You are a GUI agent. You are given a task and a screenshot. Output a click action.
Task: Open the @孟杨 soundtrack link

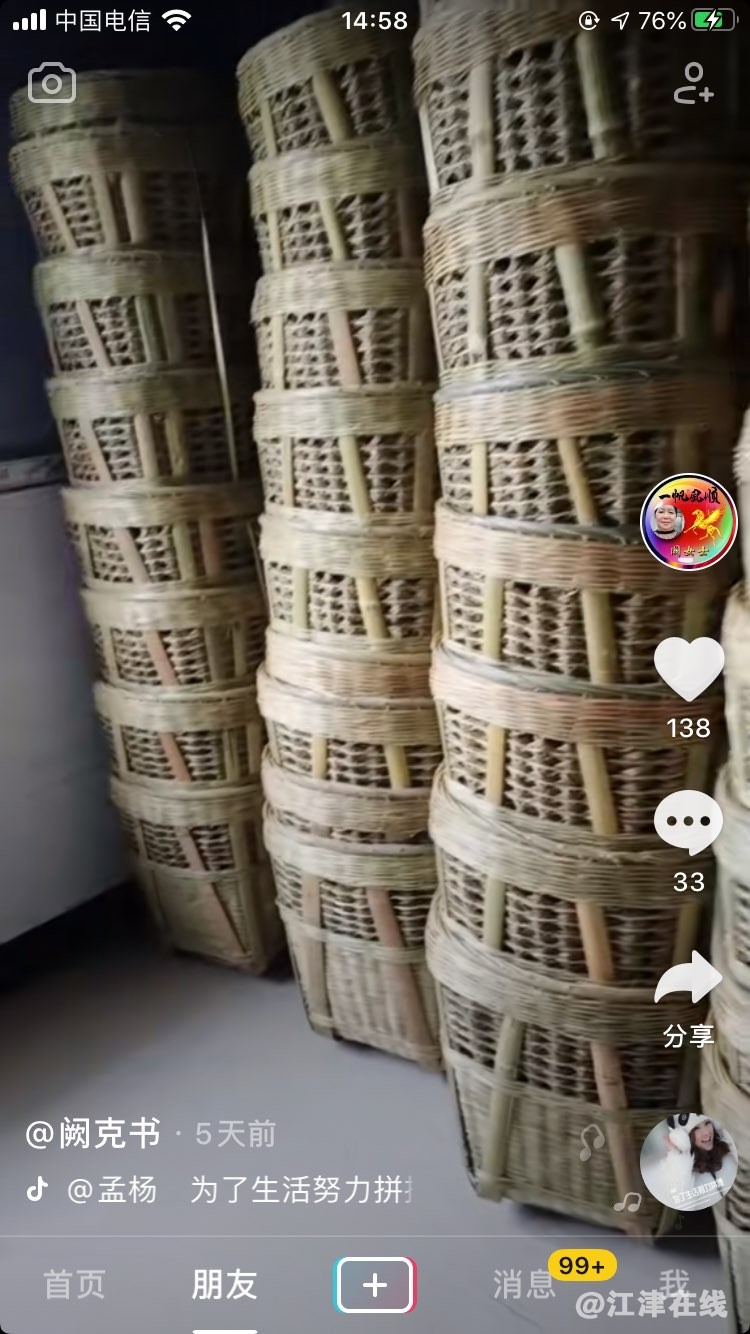(x=112, y=1190)
